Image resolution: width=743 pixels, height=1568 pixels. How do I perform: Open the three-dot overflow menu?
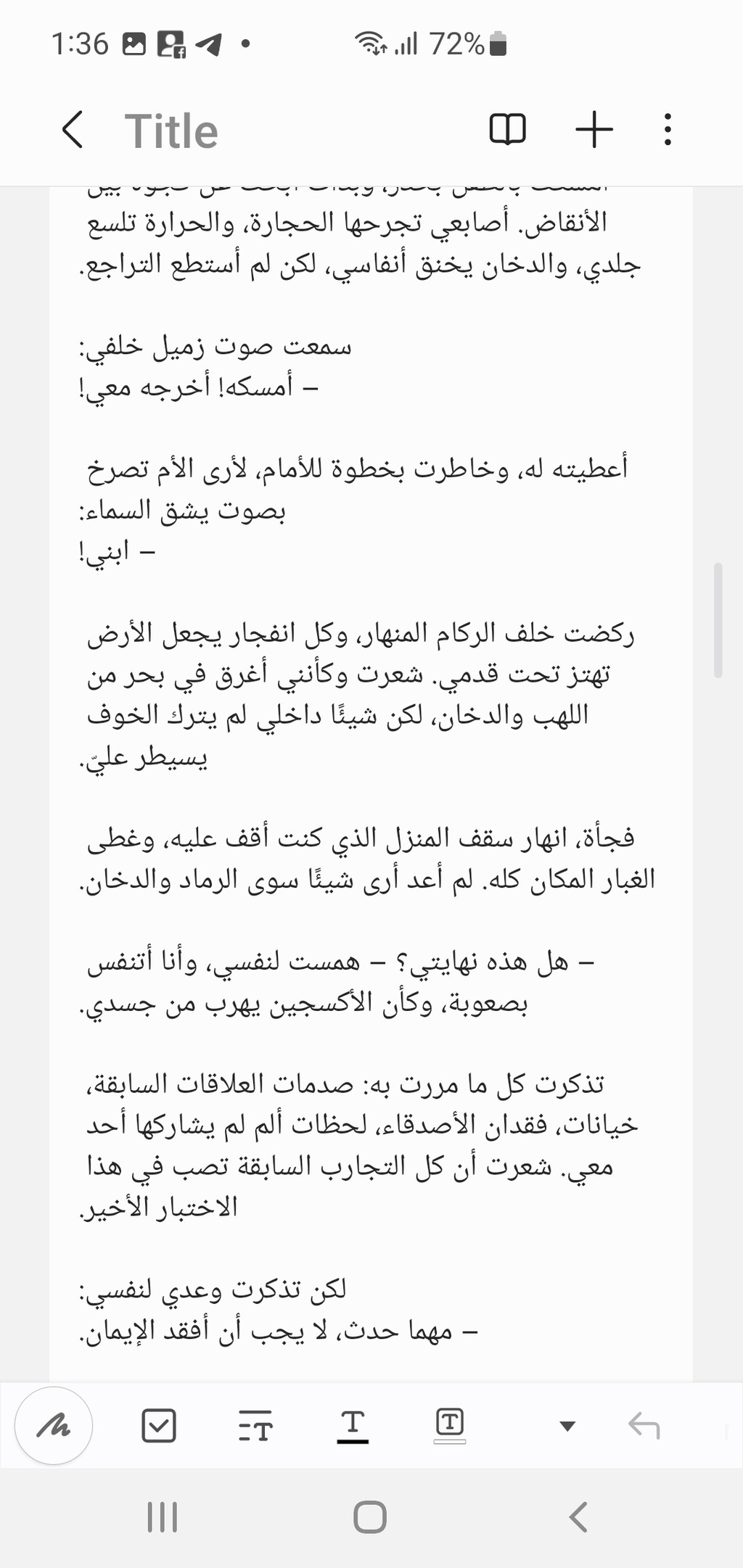point(668,130)
